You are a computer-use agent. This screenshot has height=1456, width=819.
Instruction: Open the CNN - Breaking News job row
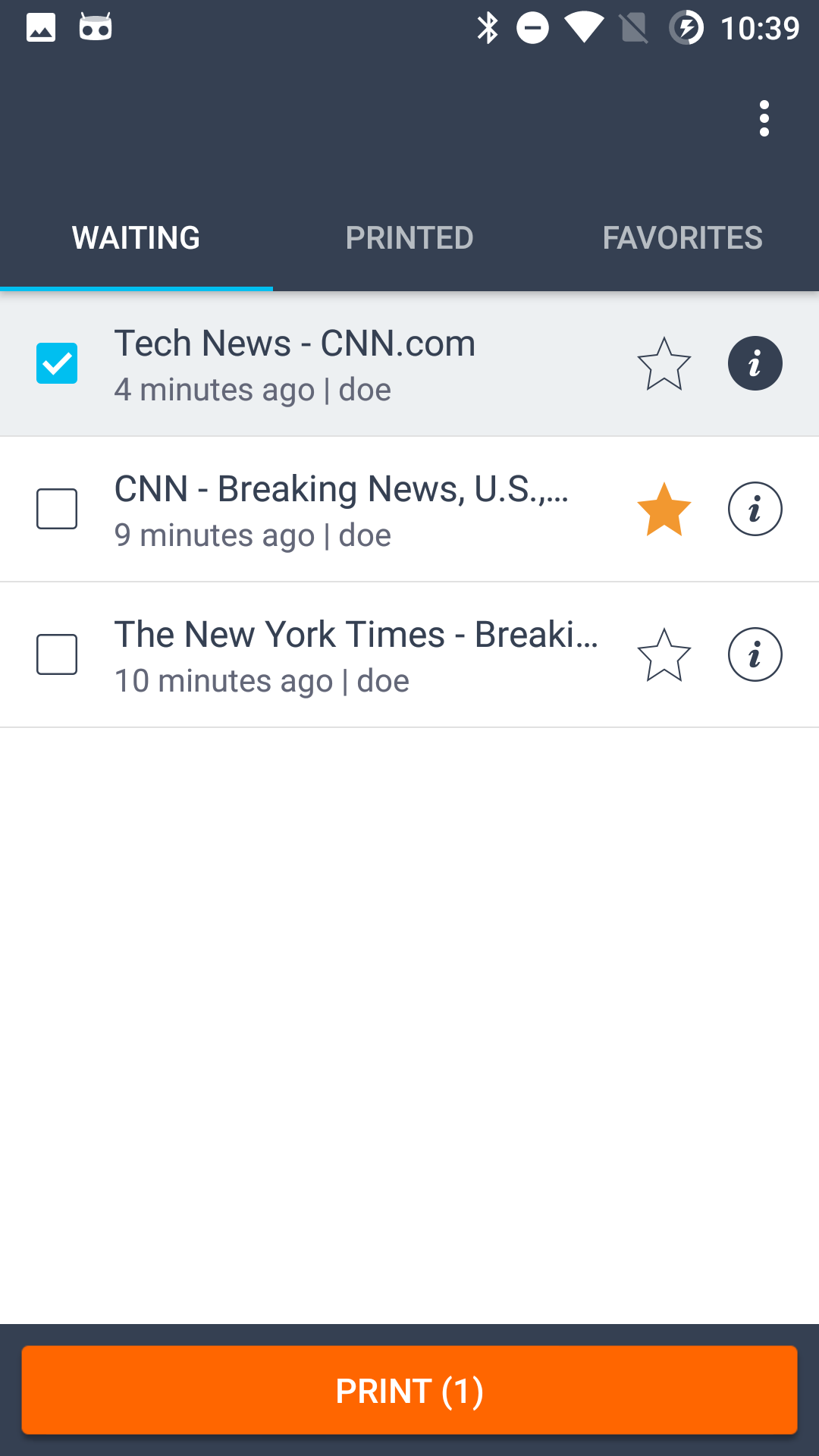click(341, 510)
